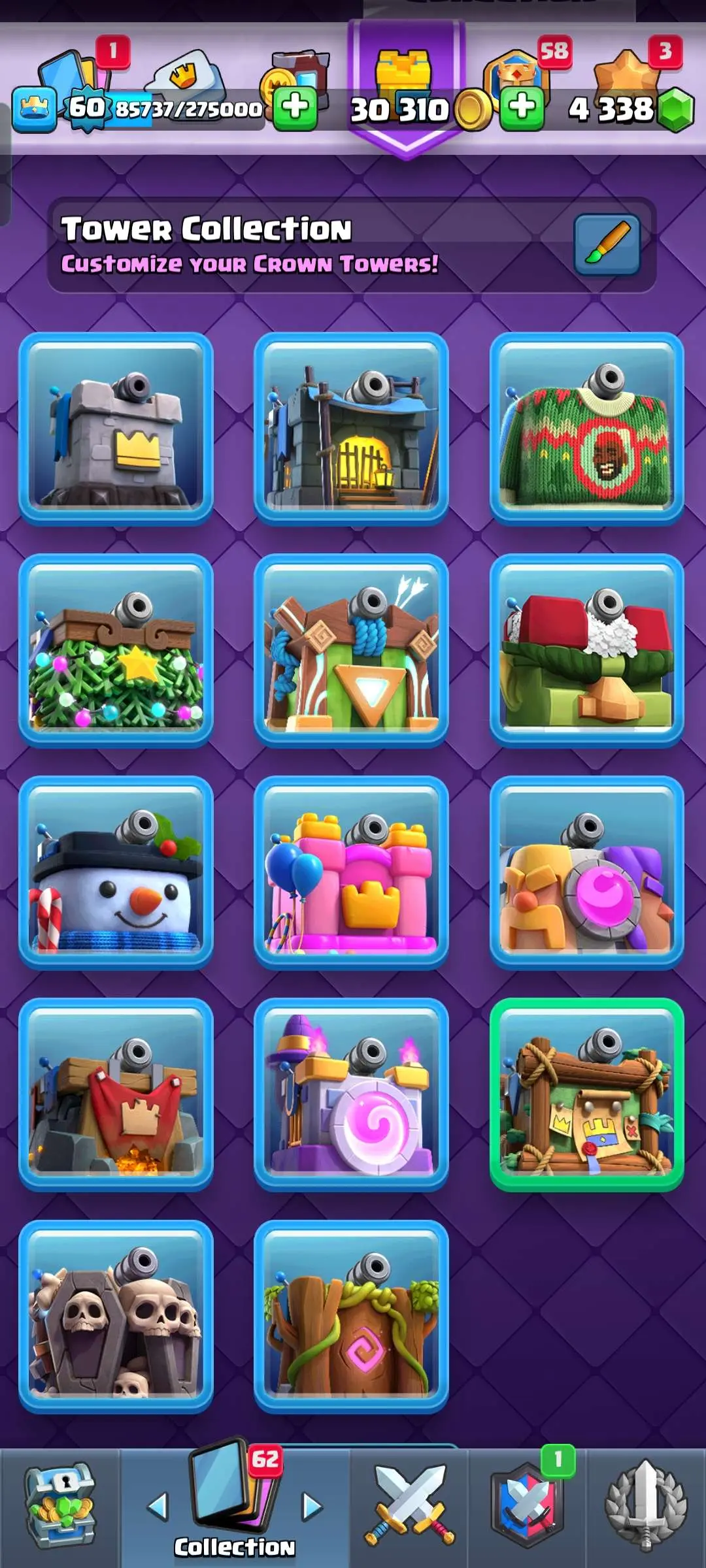Viewport: 706px width, 1568px height.
Task: Pick the snowman tower skin
Action: pos(116,872)
